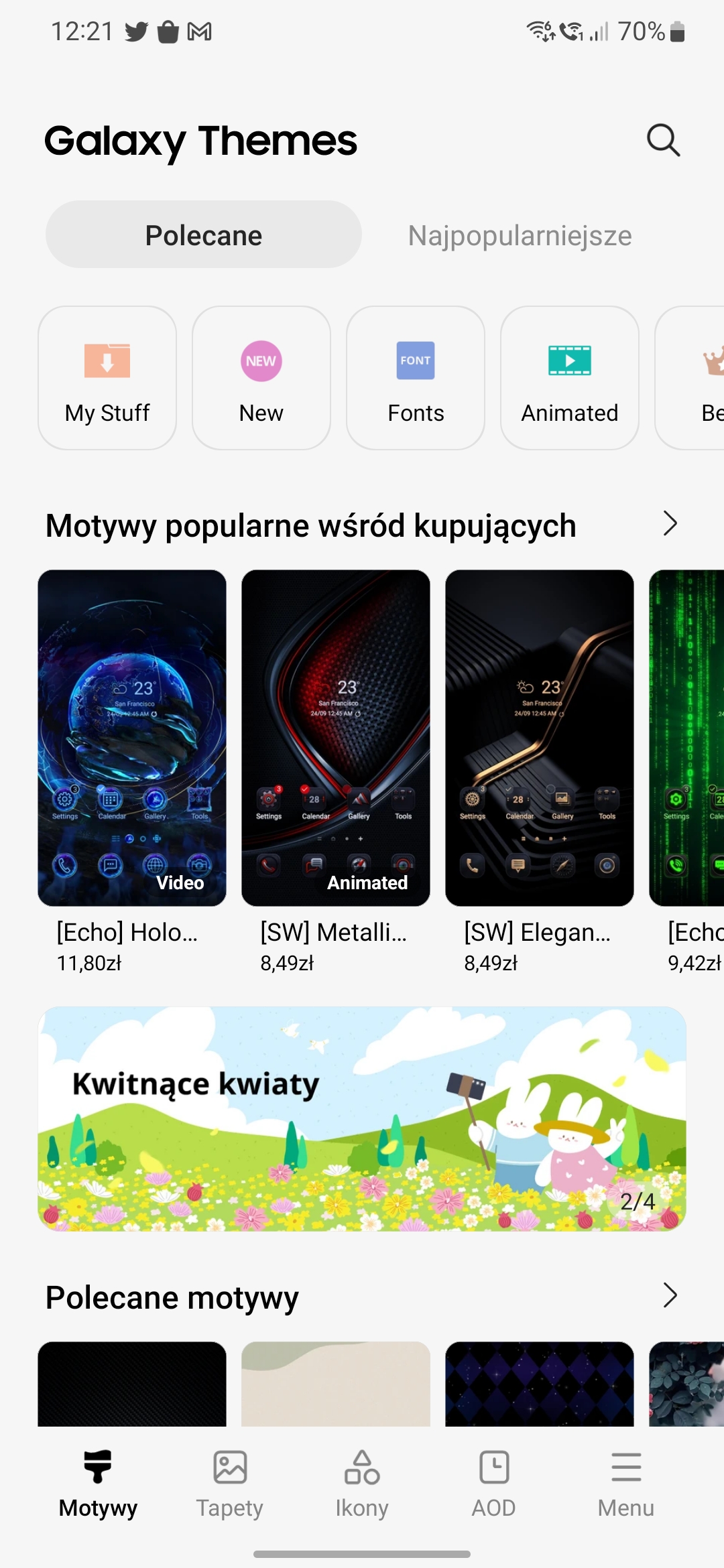This screenshot has width=724, height=1568.
Task: Go to the Ikony tab
Action: tap(362, 1484)
